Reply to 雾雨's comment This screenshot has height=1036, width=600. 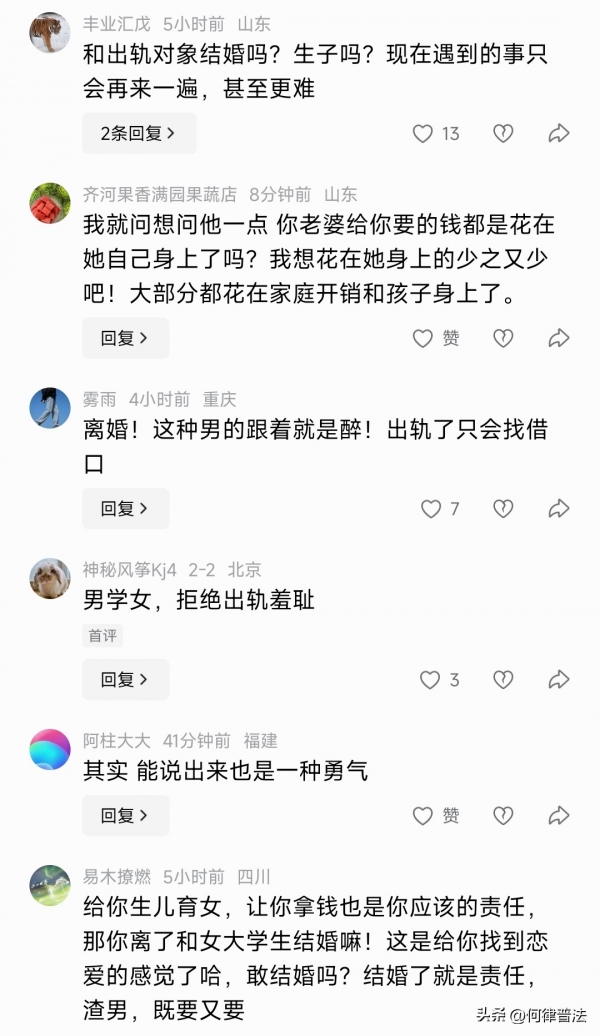click(125, 509)
